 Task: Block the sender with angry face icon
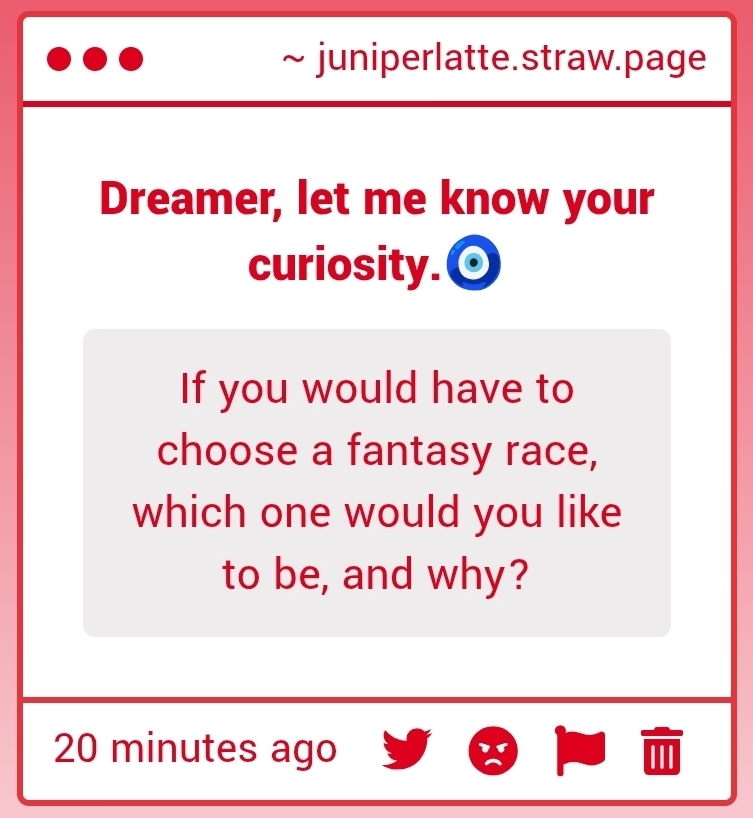(x=493, y=750)
